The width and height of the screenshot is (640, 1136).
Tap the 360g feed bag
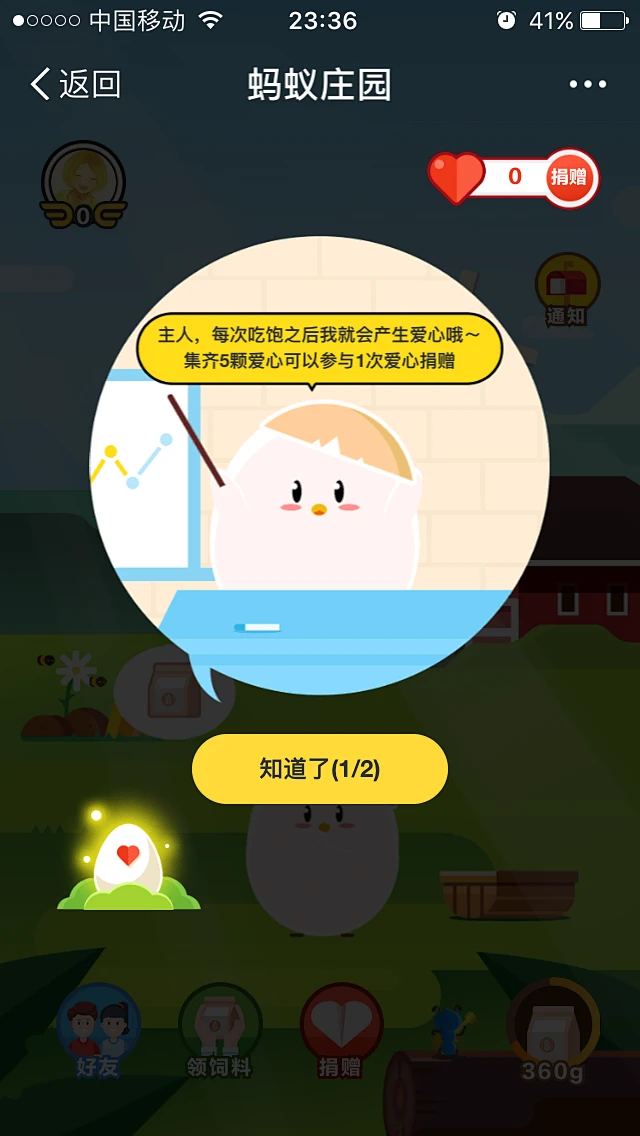554,1030
